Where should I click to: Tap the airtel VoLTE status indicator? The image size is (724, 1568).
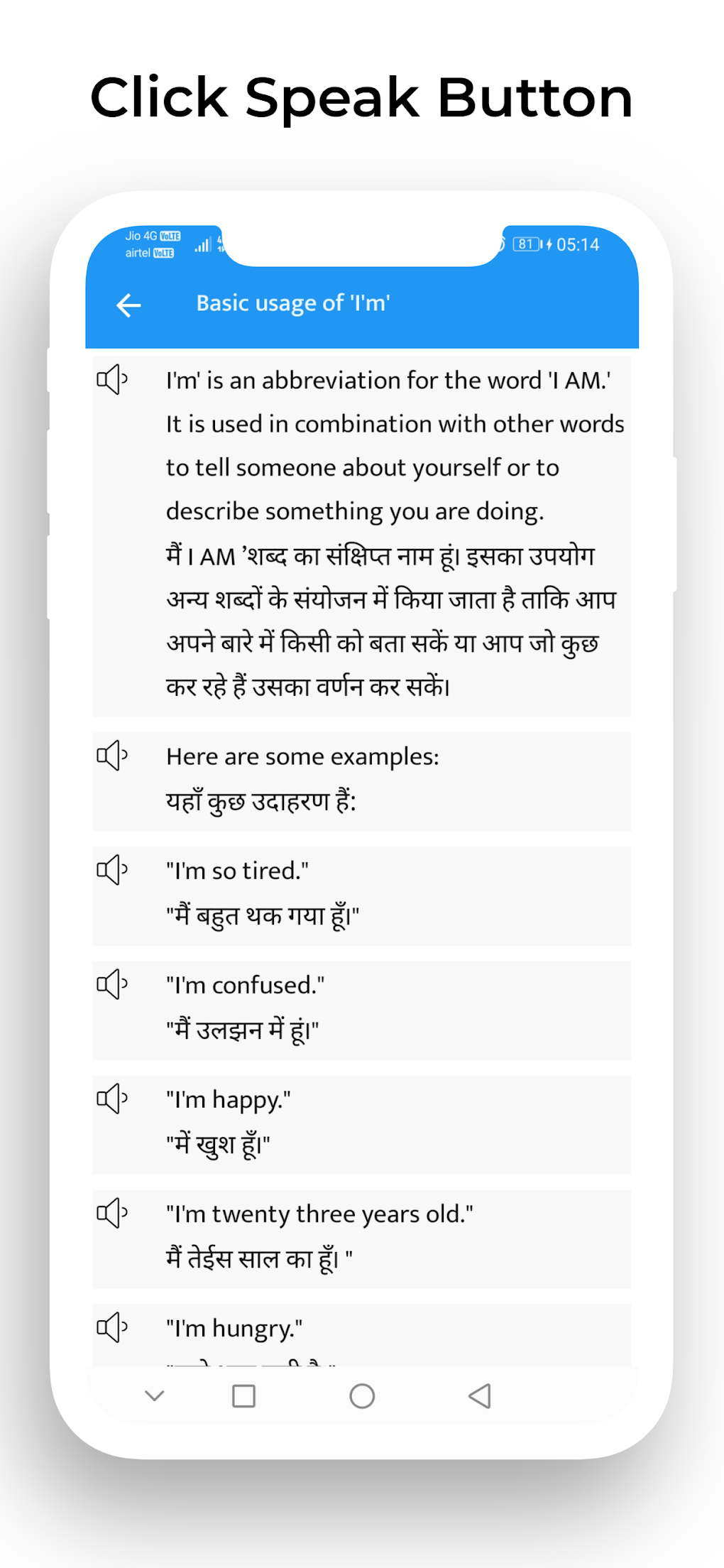[149, 253]
